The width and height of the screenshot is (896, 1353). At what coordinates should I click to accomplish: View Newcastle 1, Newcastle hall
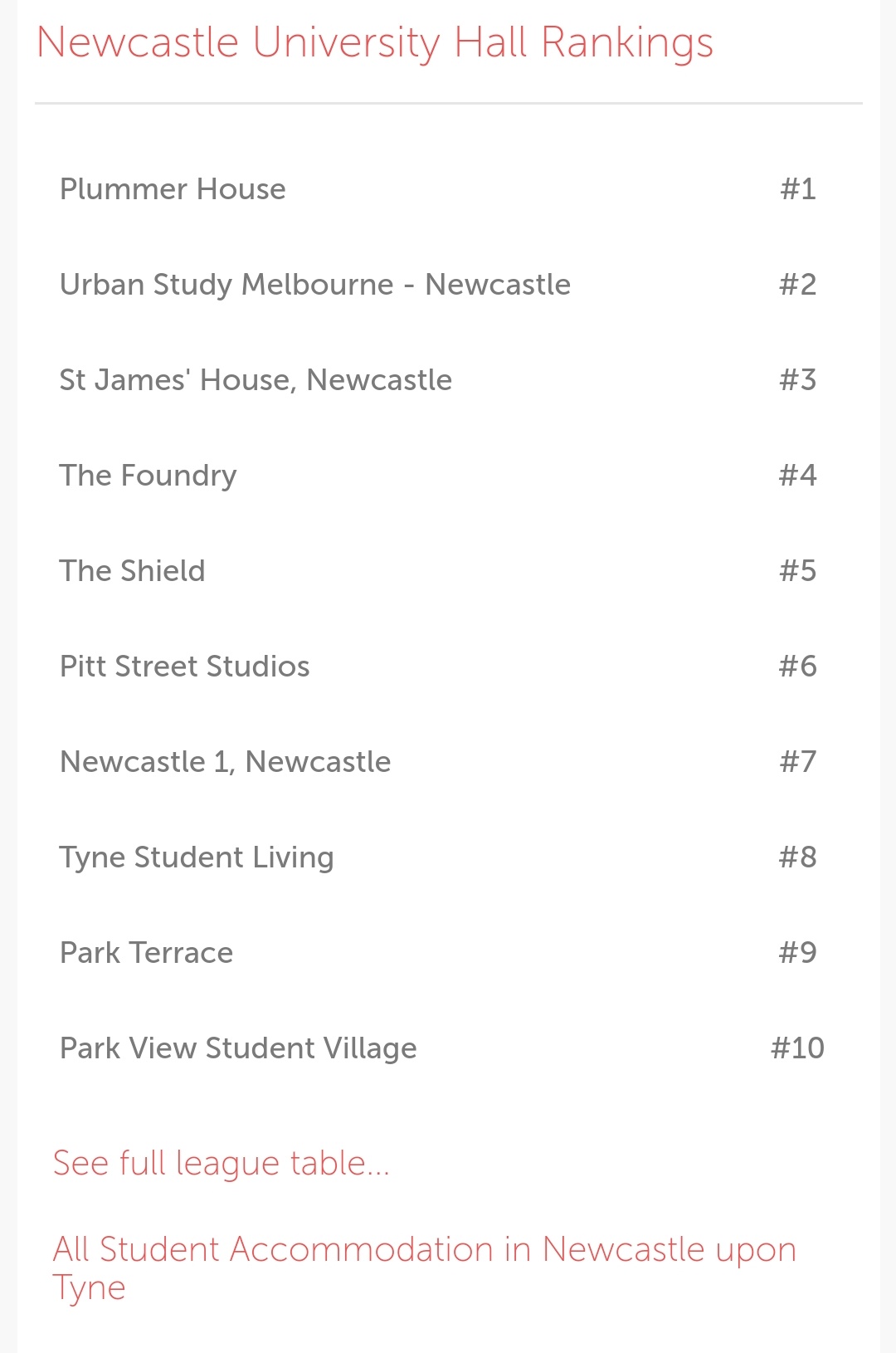225,762
